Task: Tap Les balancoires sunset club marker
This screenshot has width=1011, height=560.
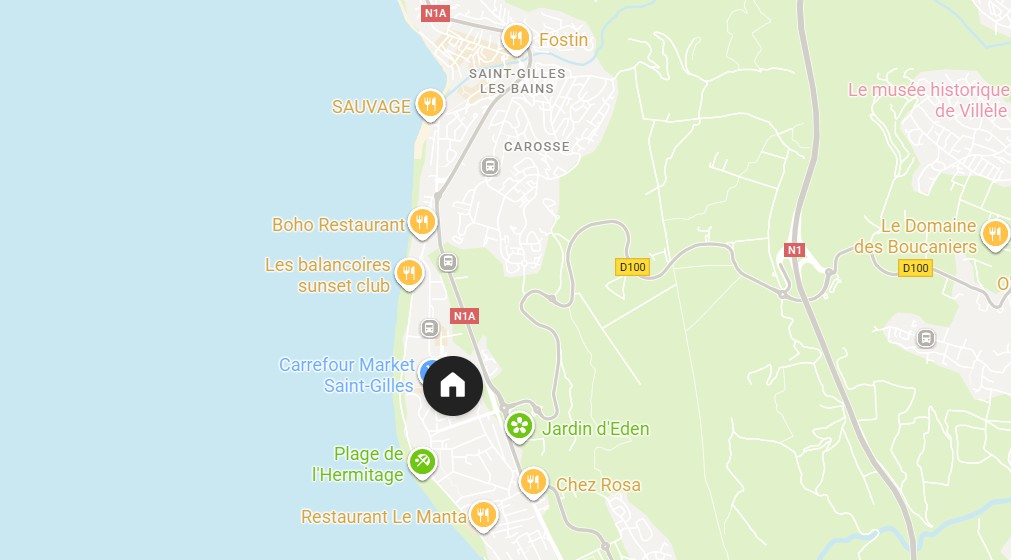Action: pyautogui.click(x=408, y=272)
